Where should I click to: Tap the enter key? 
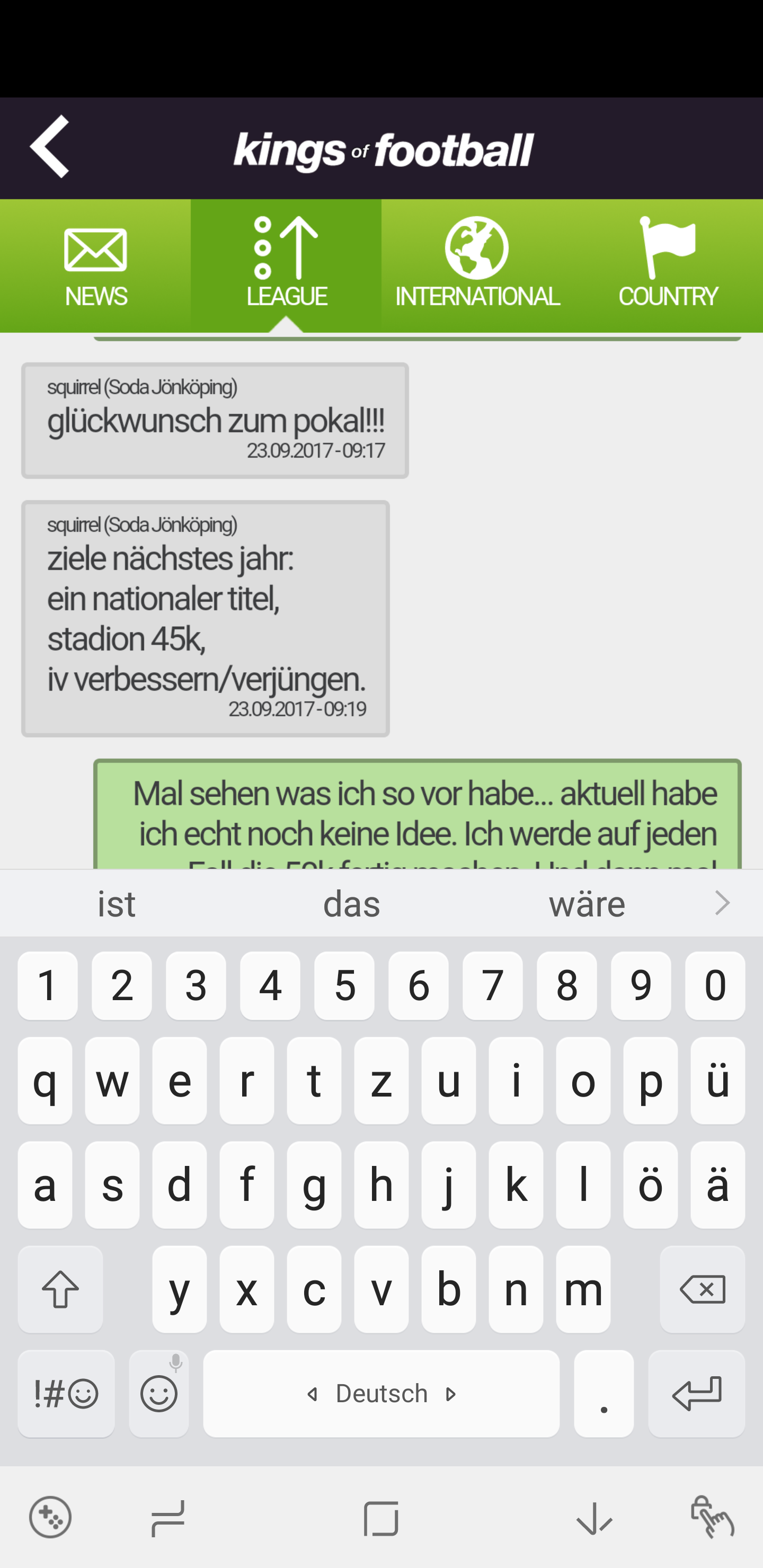click(x=696, y=1393)
